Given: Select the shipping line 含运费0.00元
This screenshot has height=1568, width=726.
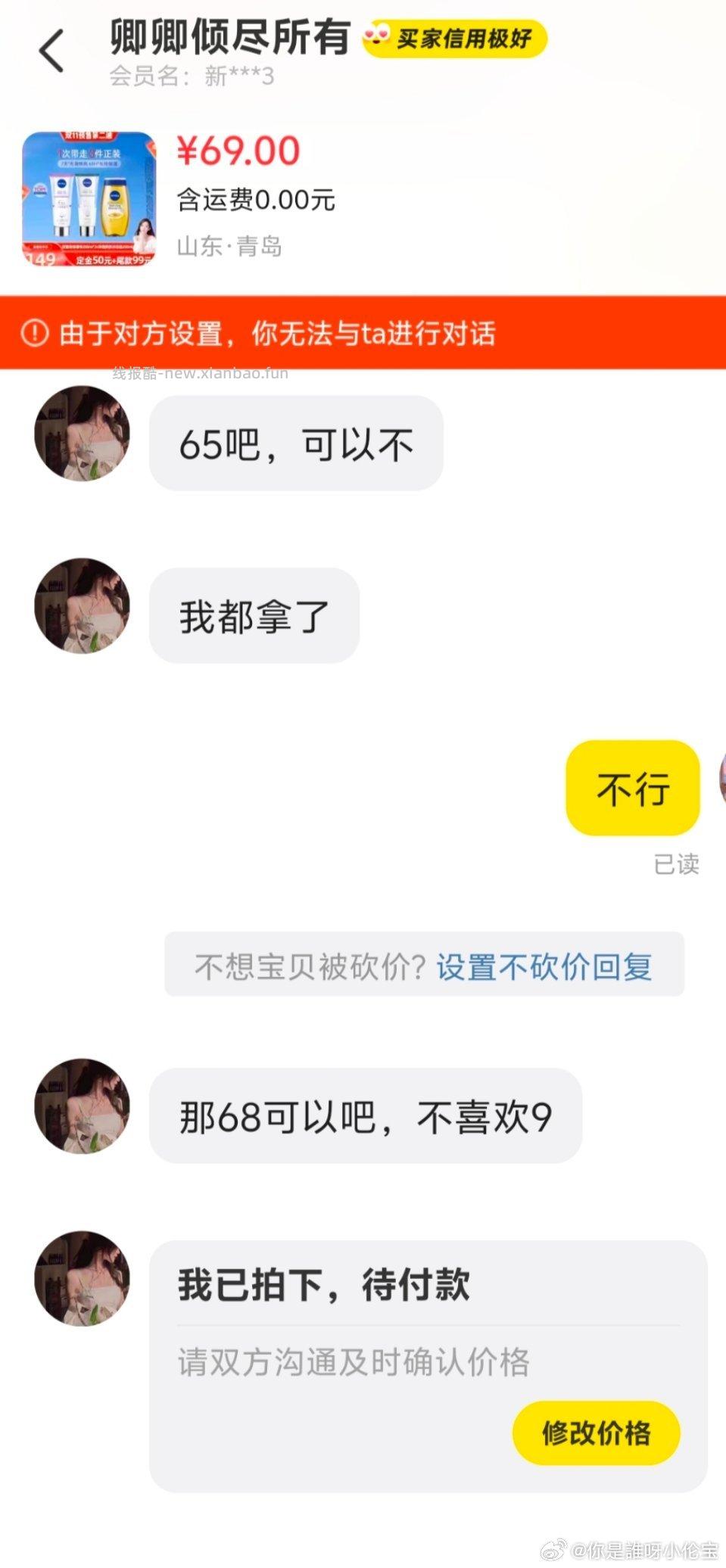Looking at the screenshot, I should 256,200.
